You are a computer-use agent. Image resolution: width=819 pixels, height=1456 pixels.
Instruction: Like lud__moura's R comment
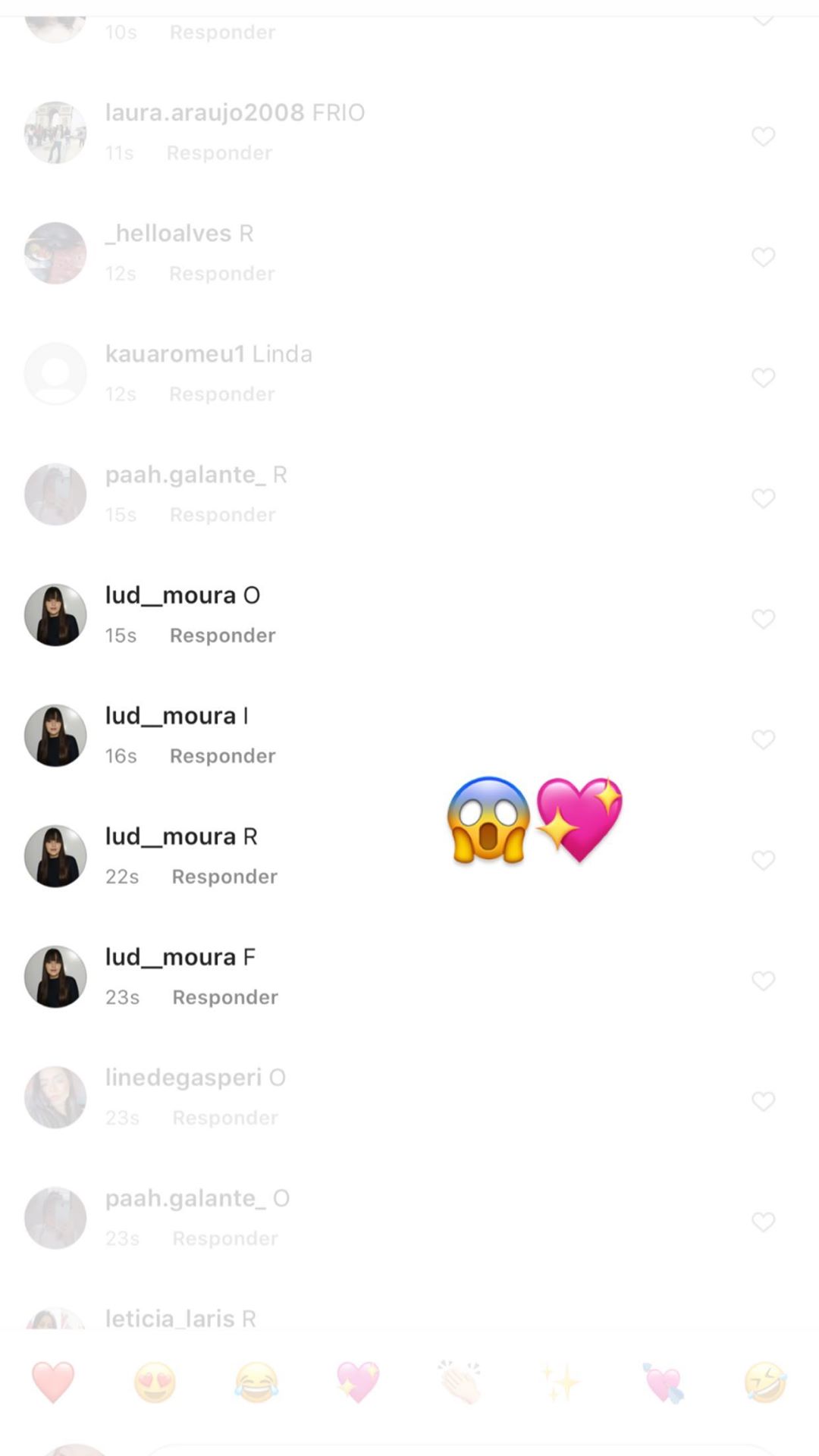[x=763, y=860]
